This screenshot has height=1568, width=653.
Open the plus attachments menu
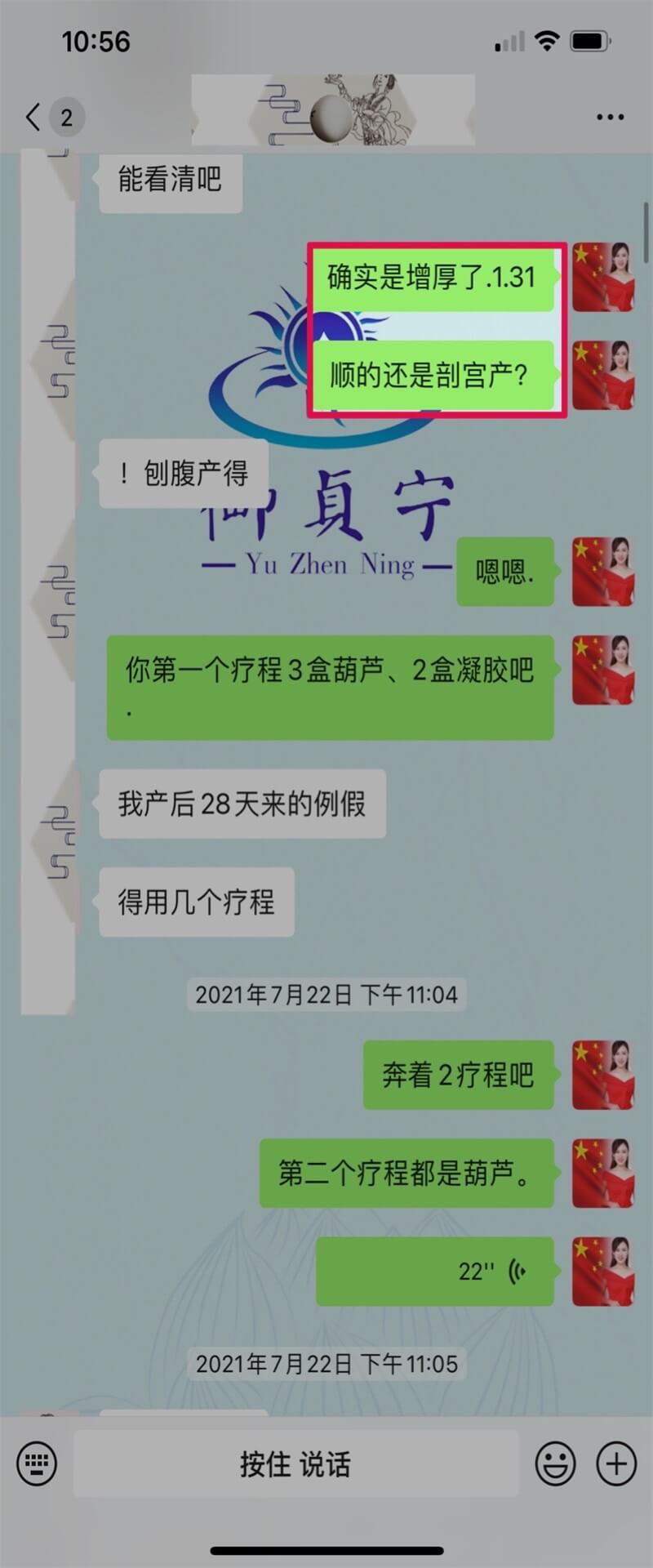pyautogui.click(x=616, y=1463)
